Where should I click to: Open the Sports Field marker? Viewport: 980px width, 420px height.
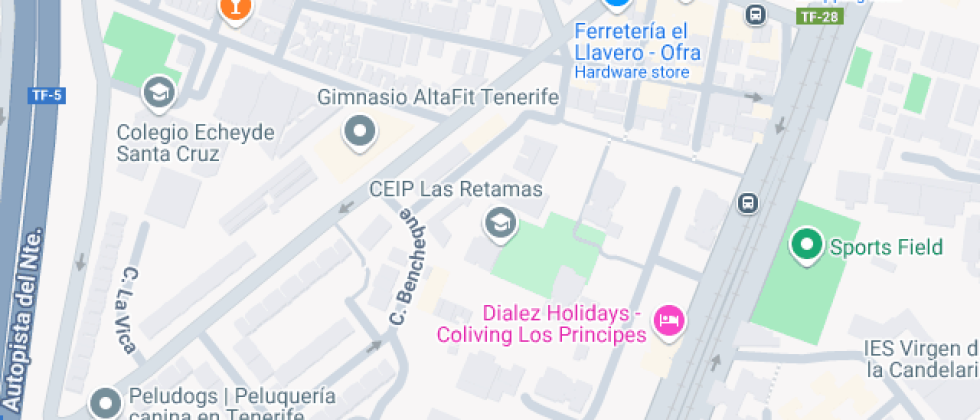tap(806, 245)
